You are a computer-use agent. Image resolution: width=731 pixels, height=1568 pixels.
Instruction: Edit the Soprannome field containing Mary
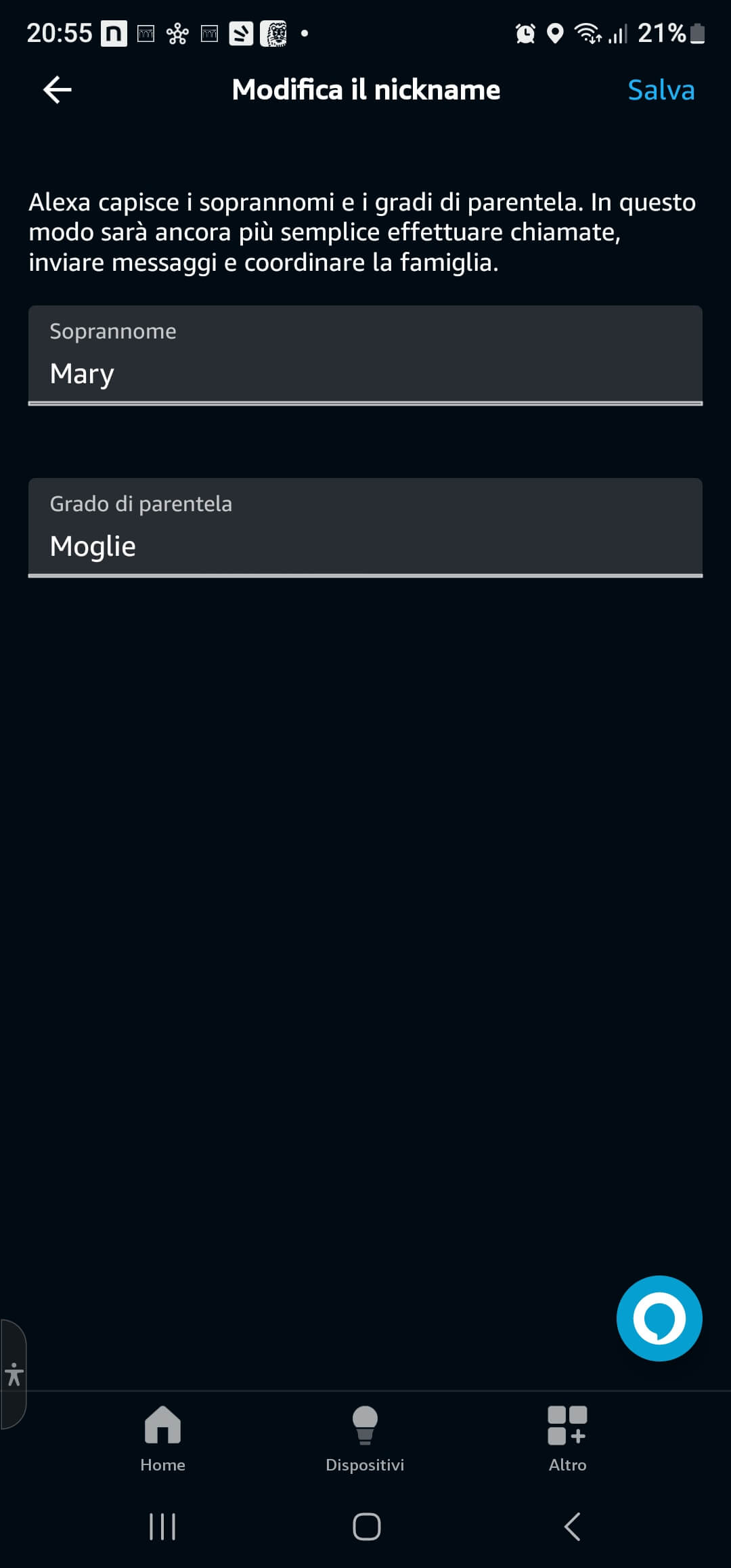(365, 356)
